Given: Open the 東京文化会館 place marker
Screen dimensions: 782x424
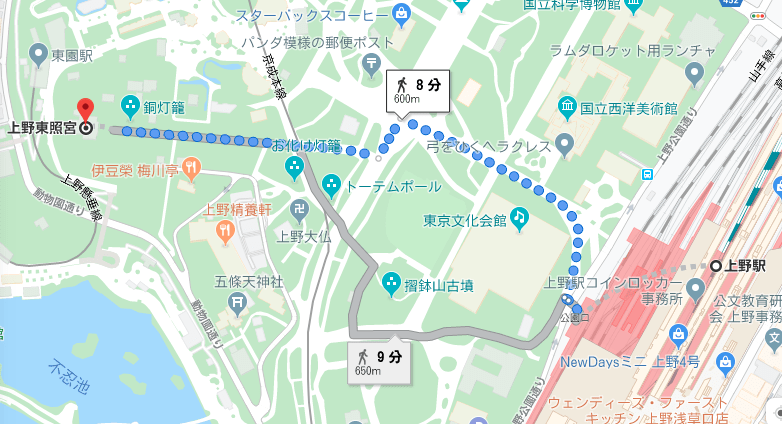Looking at the screenshot, I should 519,216.
